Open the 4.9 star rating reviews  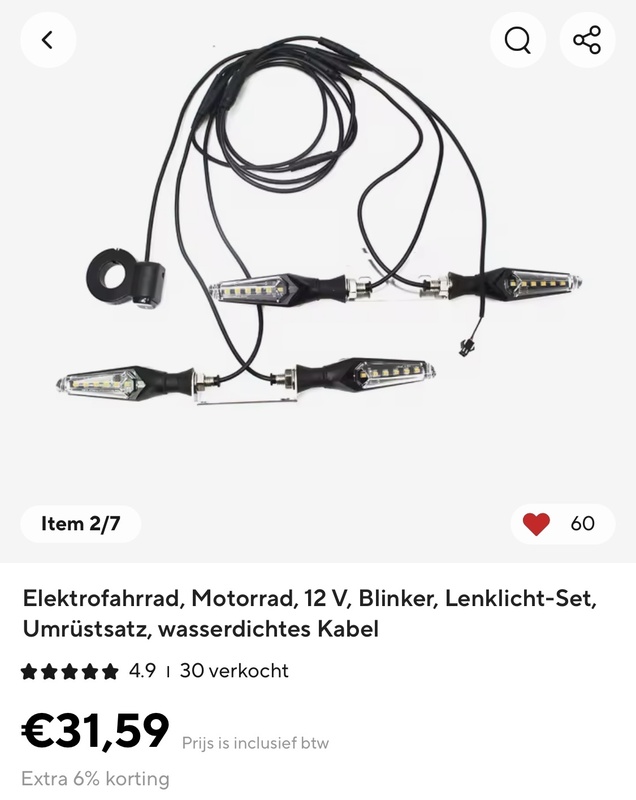tap(88, 671)
